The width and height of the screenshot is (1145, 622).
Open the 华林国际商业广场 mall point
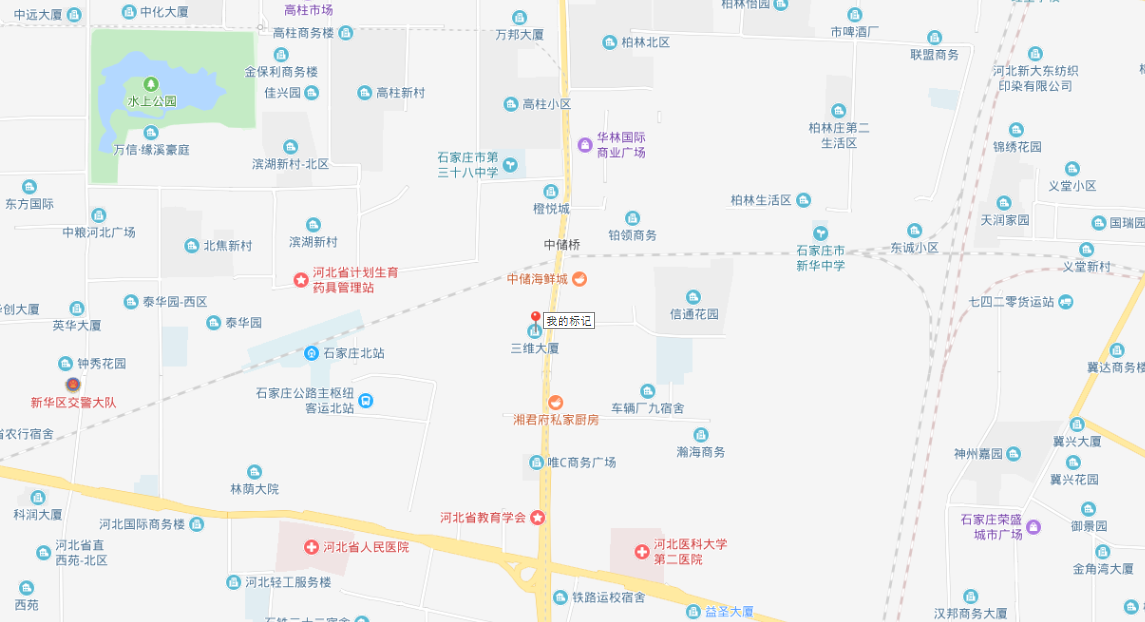tap(585, 145)
